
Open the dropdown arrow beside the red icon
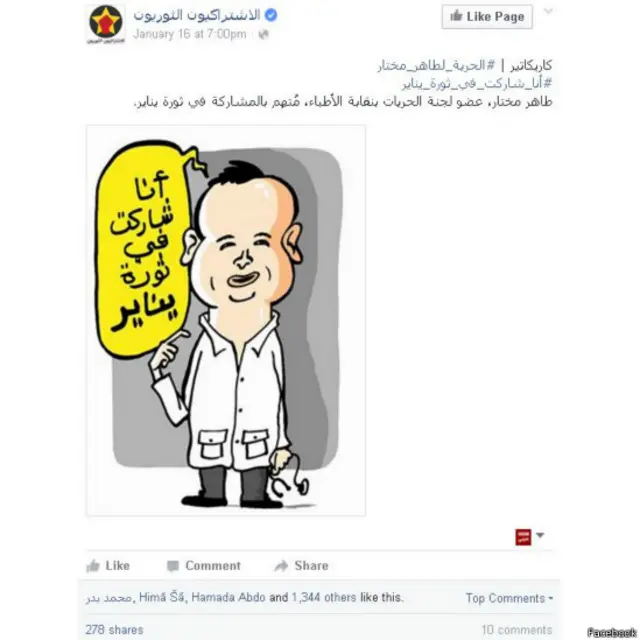[540, 535]
